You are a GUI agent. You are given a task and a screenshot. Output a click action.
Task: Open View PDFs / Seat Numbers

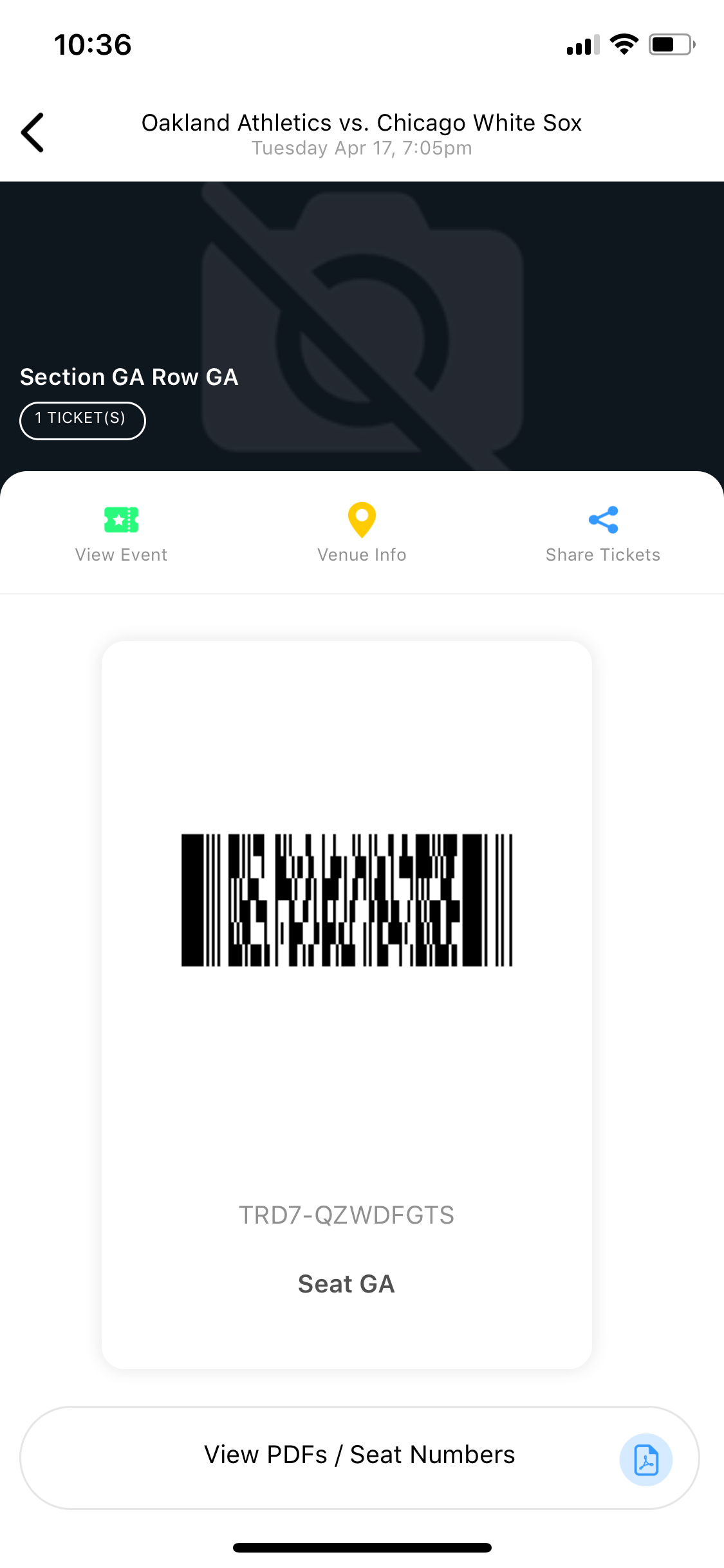tap(360, 1458)
